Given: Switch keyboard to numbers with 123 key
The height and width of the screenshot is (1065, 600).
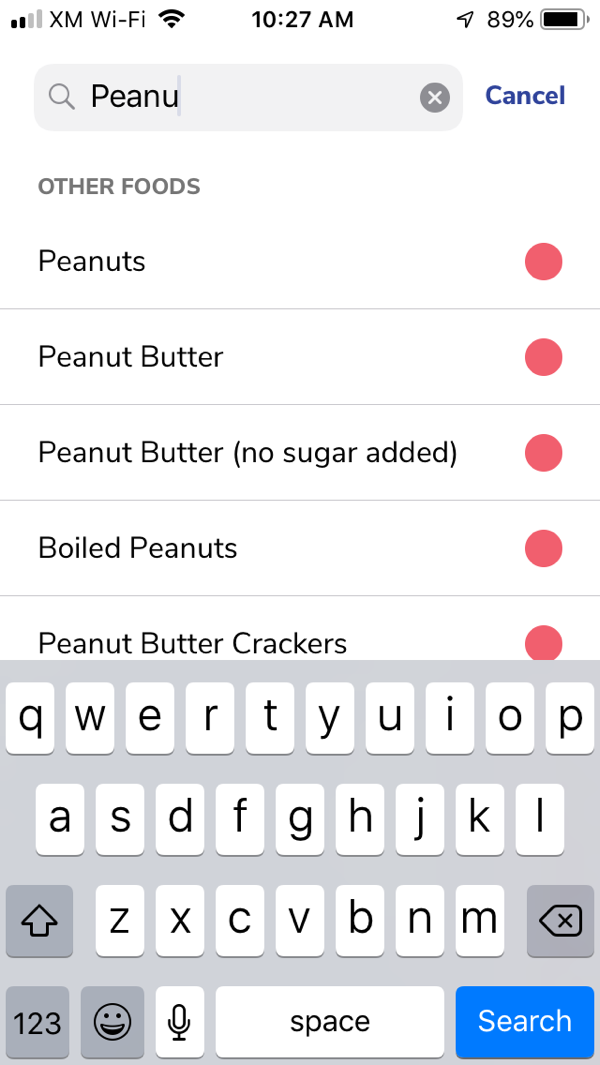Looking at the screenshot, I should coord(37,1022).
